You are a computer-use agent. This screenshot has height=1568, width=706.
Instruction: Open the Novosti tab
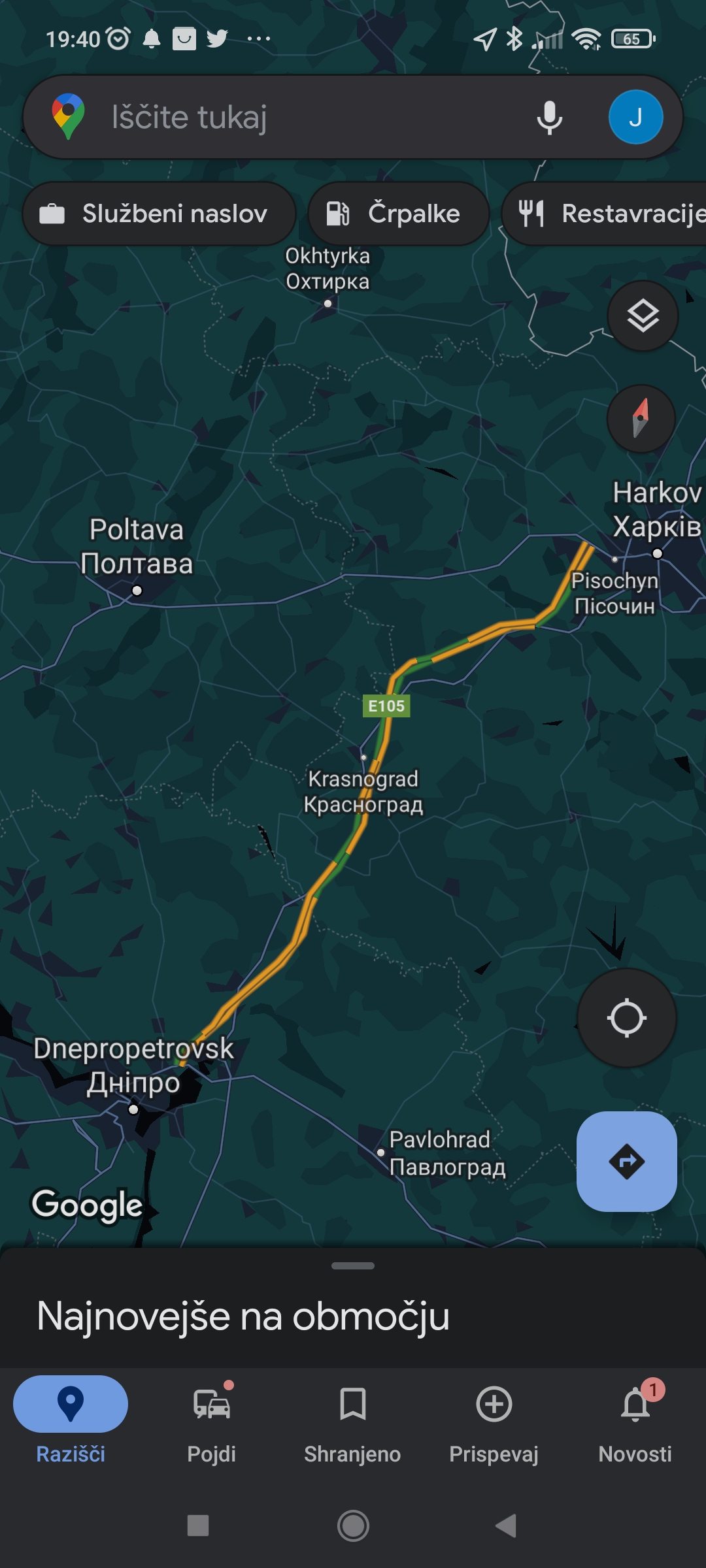pyautogui.click(x=635, y=1418)
